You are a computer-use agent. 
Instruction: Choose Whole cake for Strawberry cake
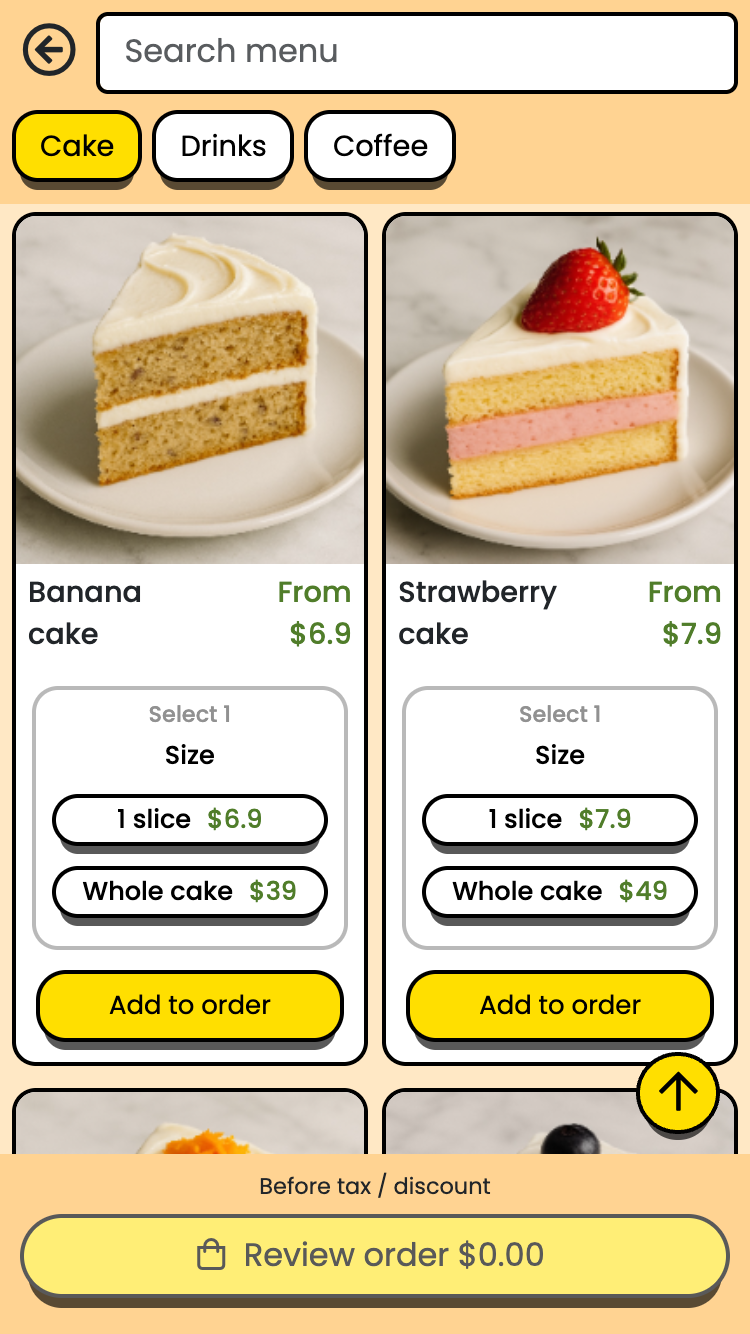tap(560, 891)
